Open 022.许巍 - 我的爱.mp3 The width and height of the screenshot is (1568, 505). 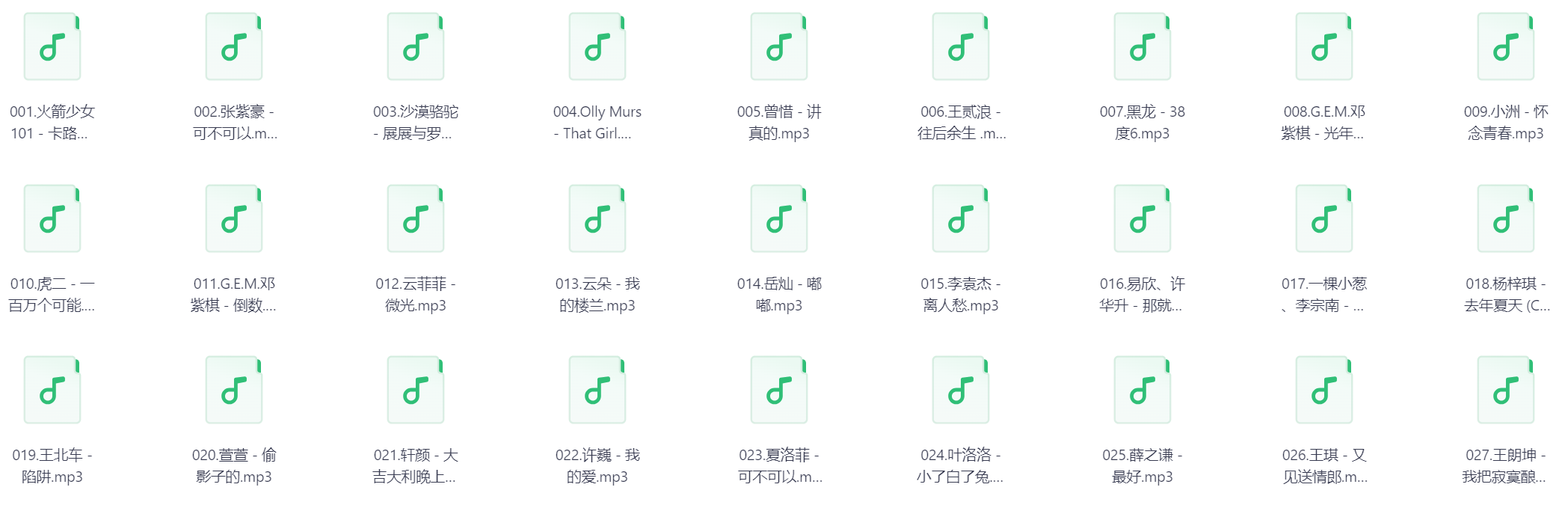[x=597, y=391]
